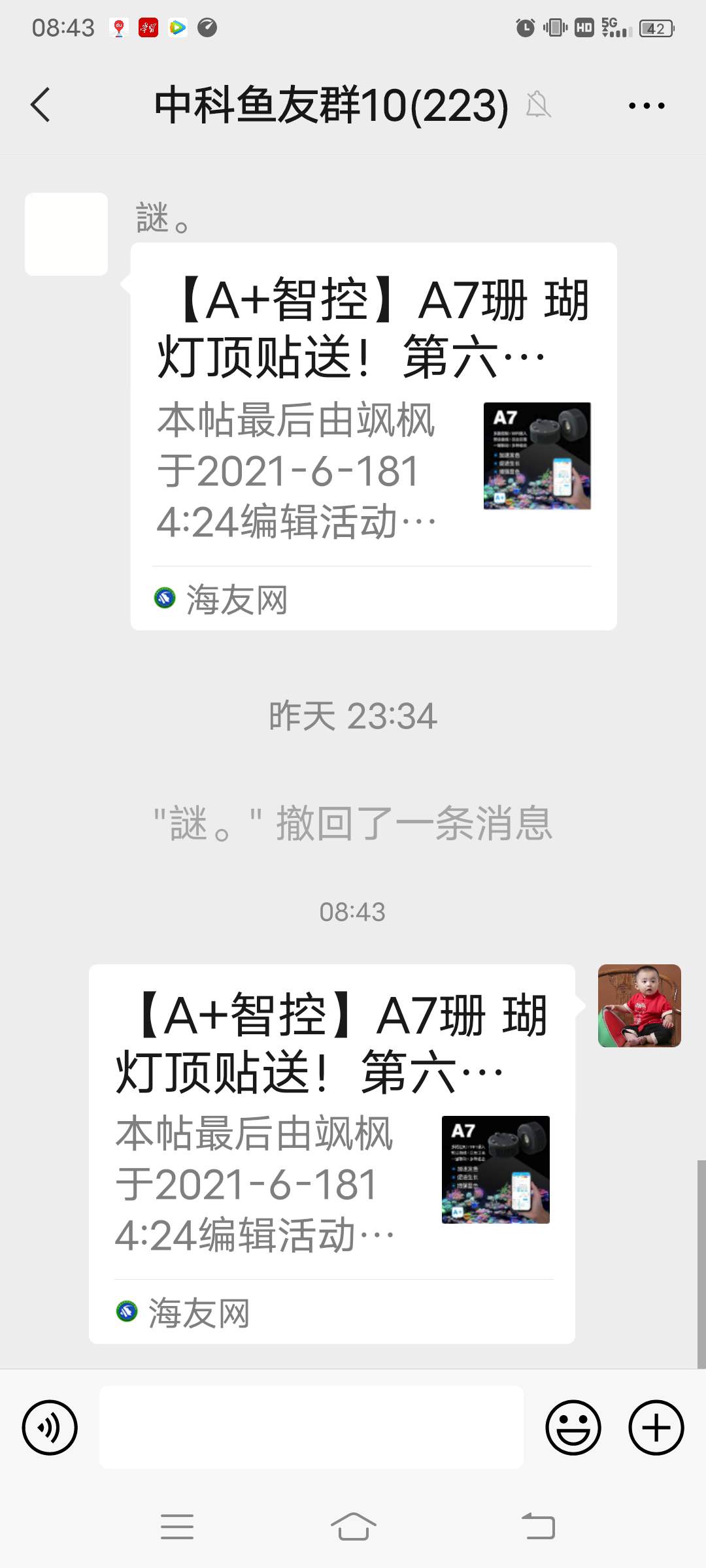Go back from the group chat
The width and height of the screenshot is (706, 1568).
(41, 105)
